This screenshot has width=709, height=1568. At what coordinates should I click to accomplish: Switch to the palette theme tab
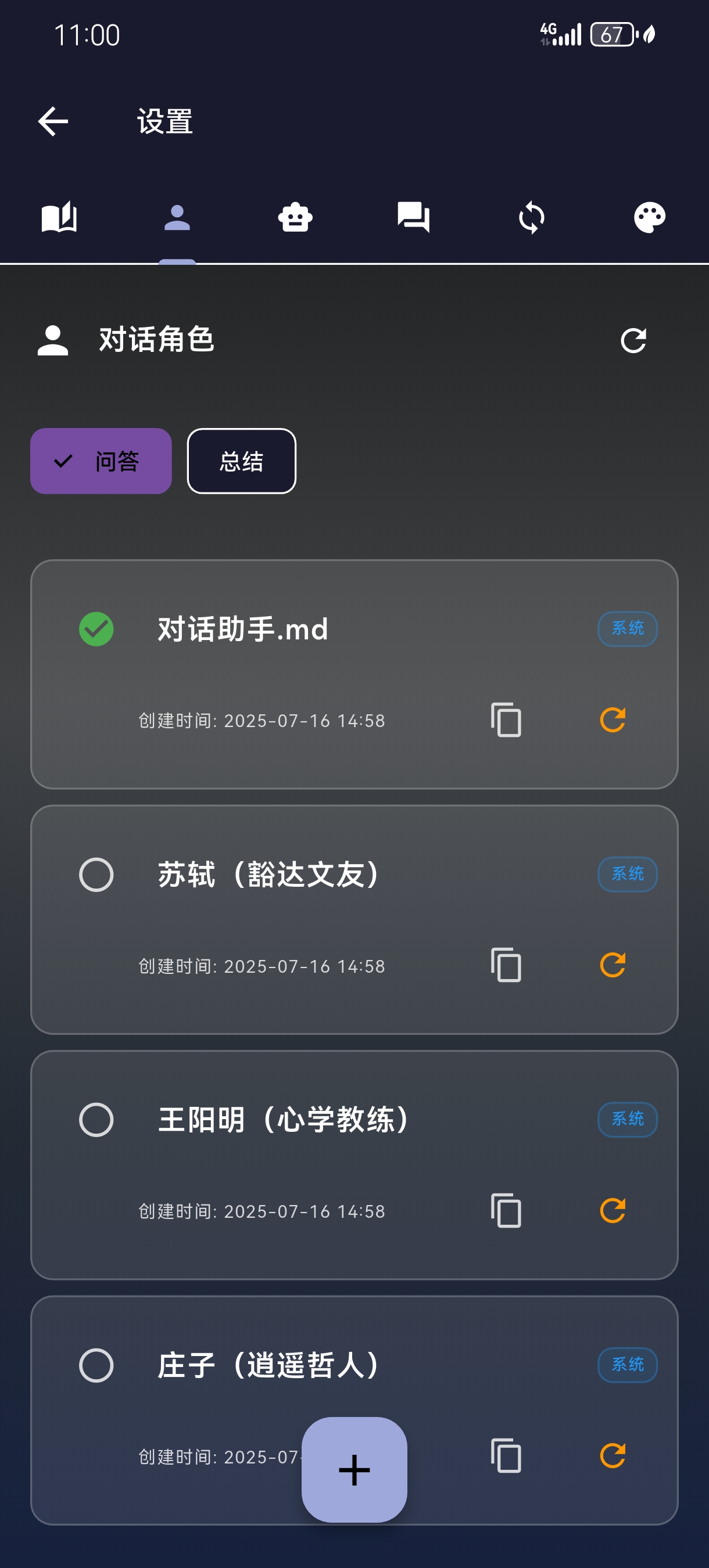point(650,217)
